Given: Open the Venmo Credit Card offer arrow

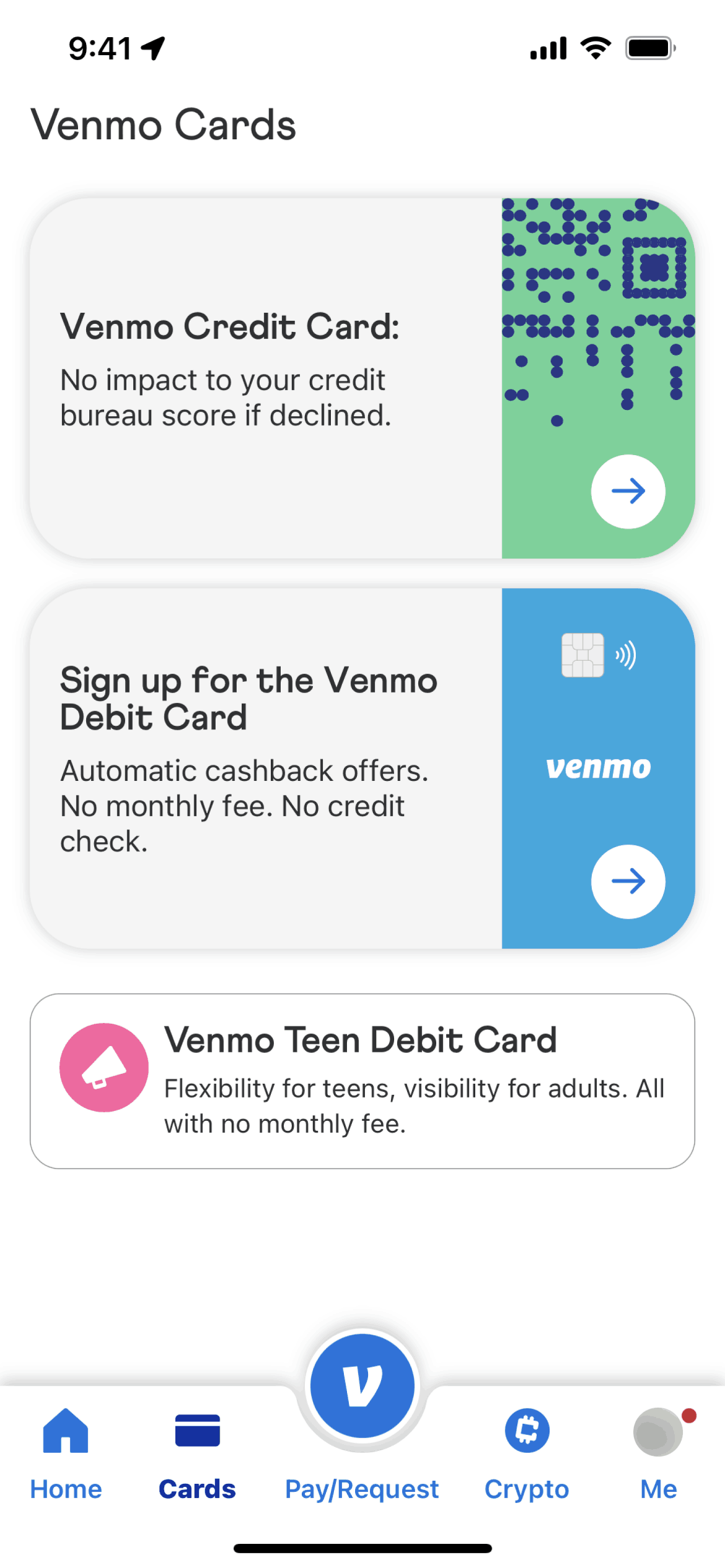Looking at the screenshot, I should (628, 491).
